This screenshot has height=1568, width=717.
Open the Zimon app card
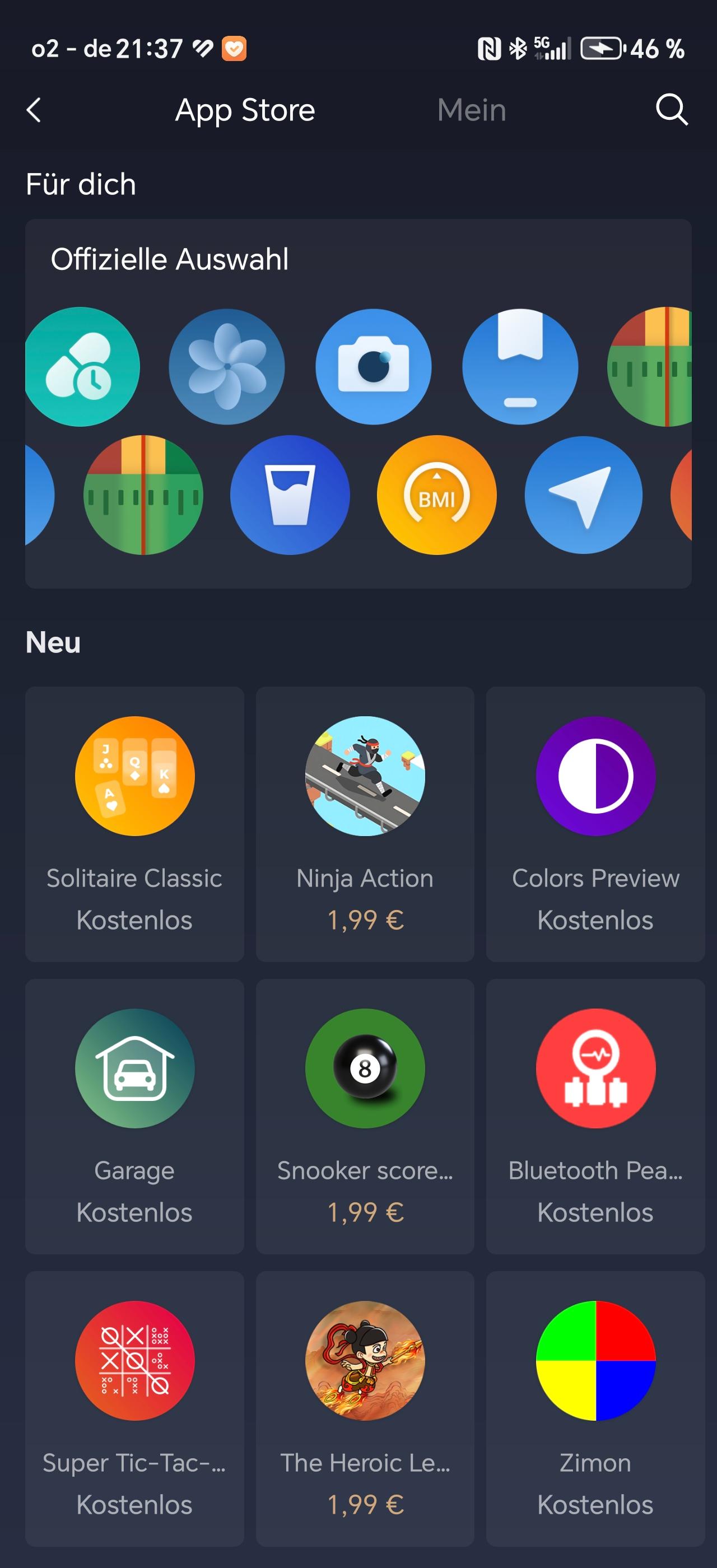click(595, 1408)
